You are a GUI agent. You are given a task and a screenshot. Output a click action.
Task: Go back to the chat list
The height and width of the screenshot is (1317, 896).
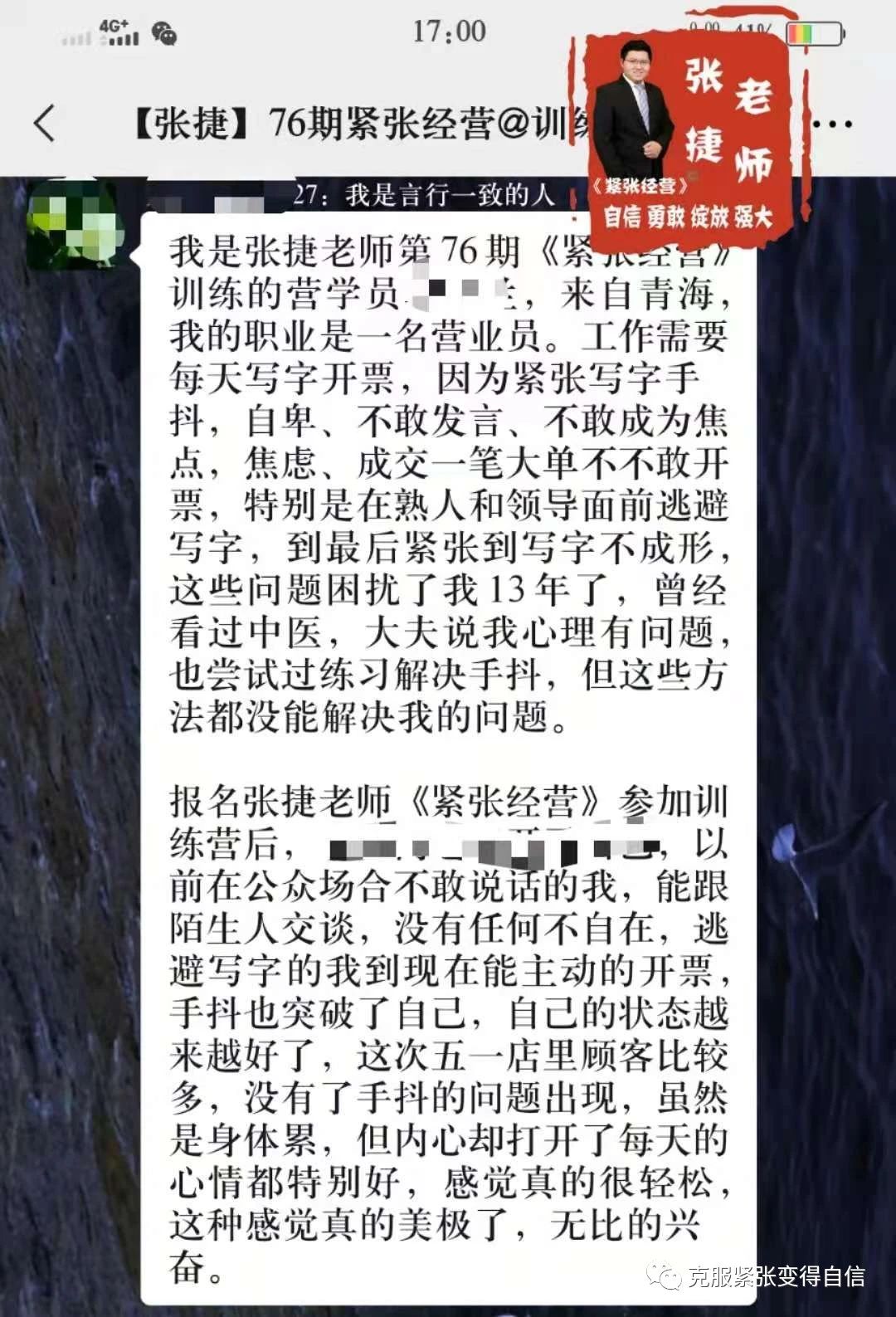(45, 124)
